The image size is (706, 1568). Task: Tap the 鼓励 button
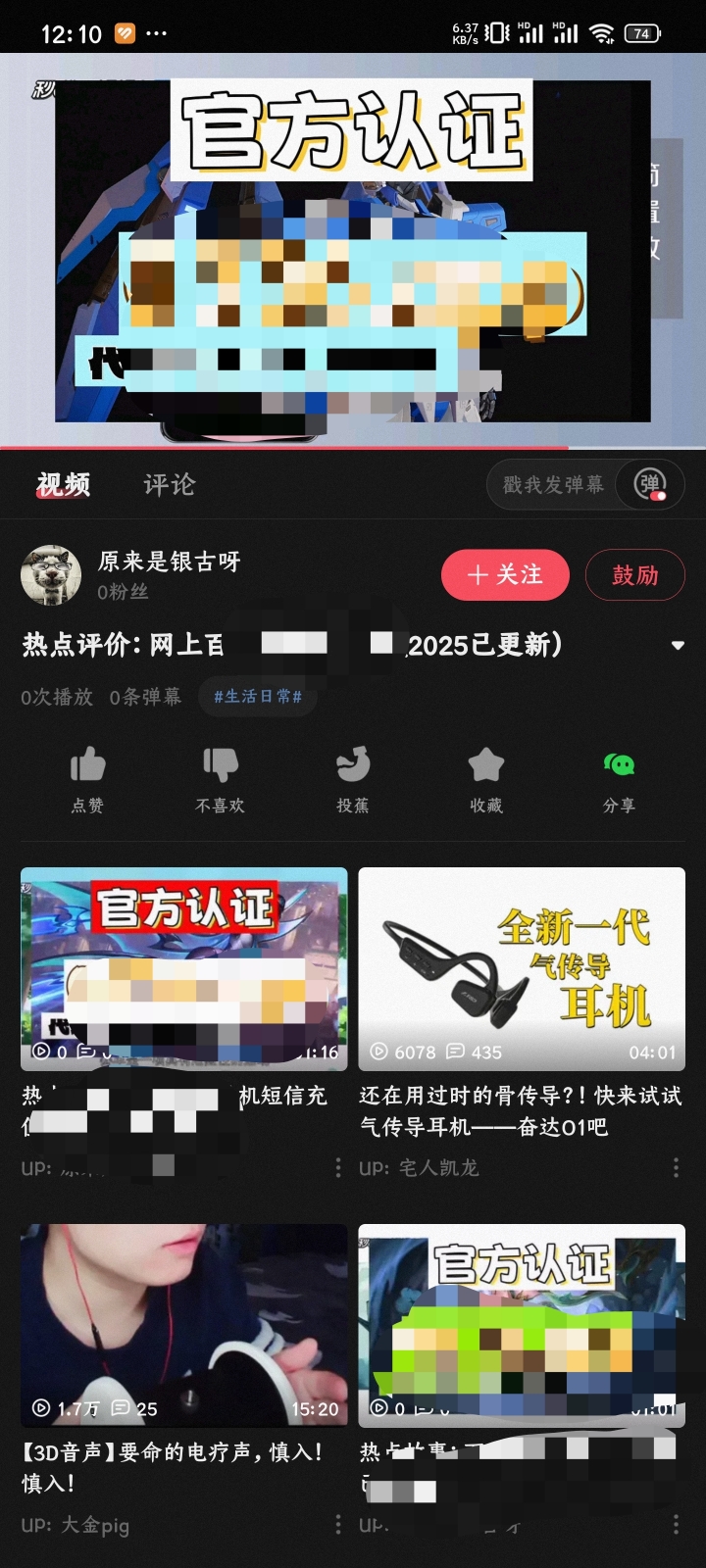[634, 574]
